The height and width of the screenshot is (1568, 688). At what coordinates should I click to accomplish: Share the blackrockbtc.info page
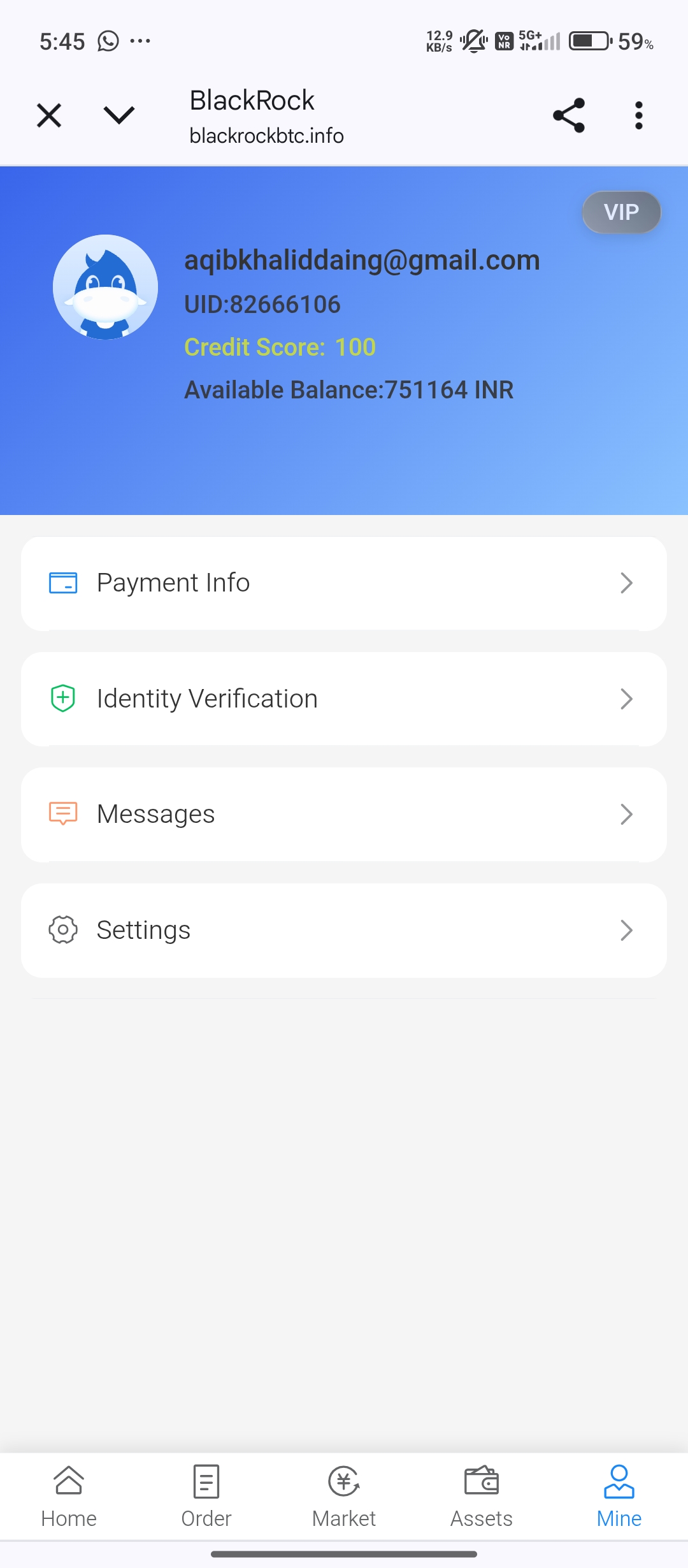[568, 115]
